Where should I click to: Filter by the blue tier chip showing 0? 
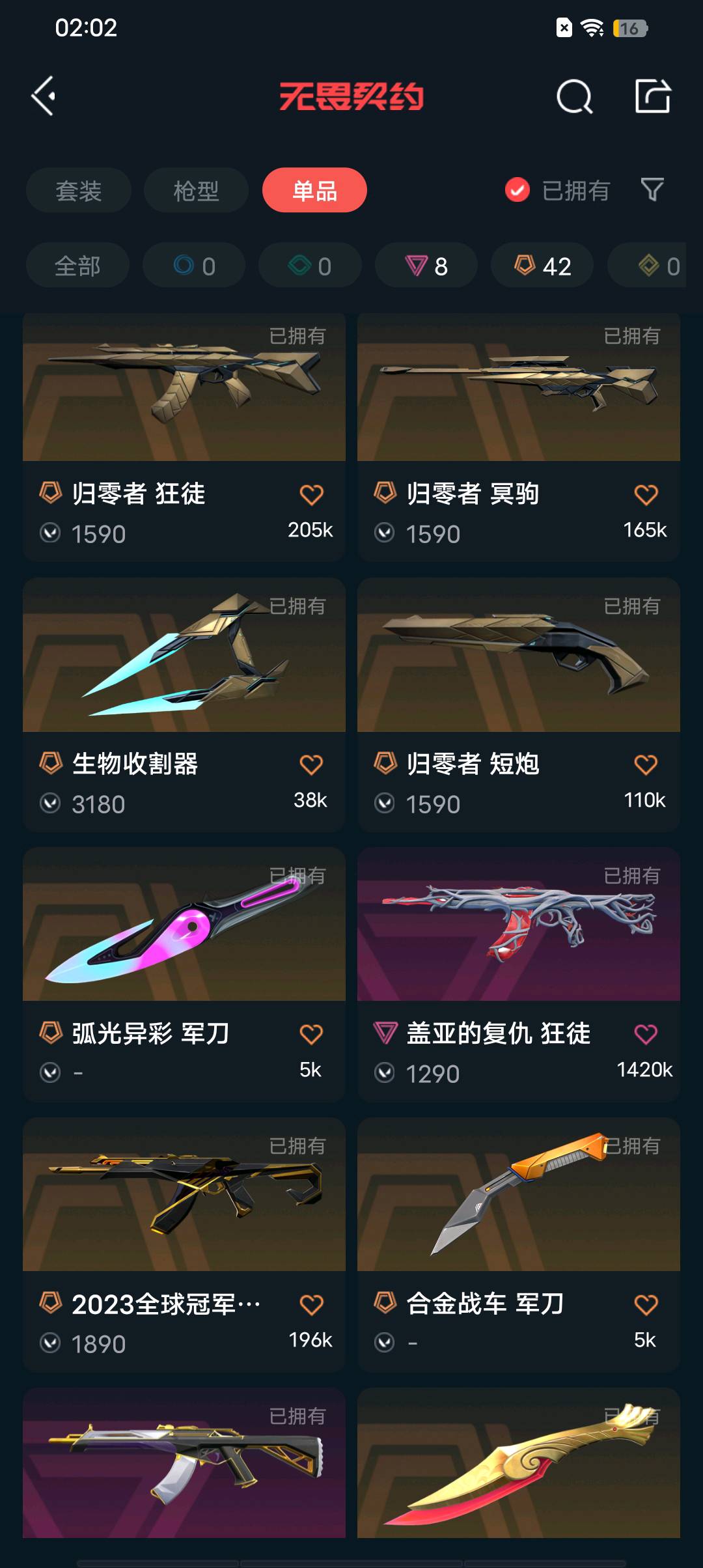point(194,266)
